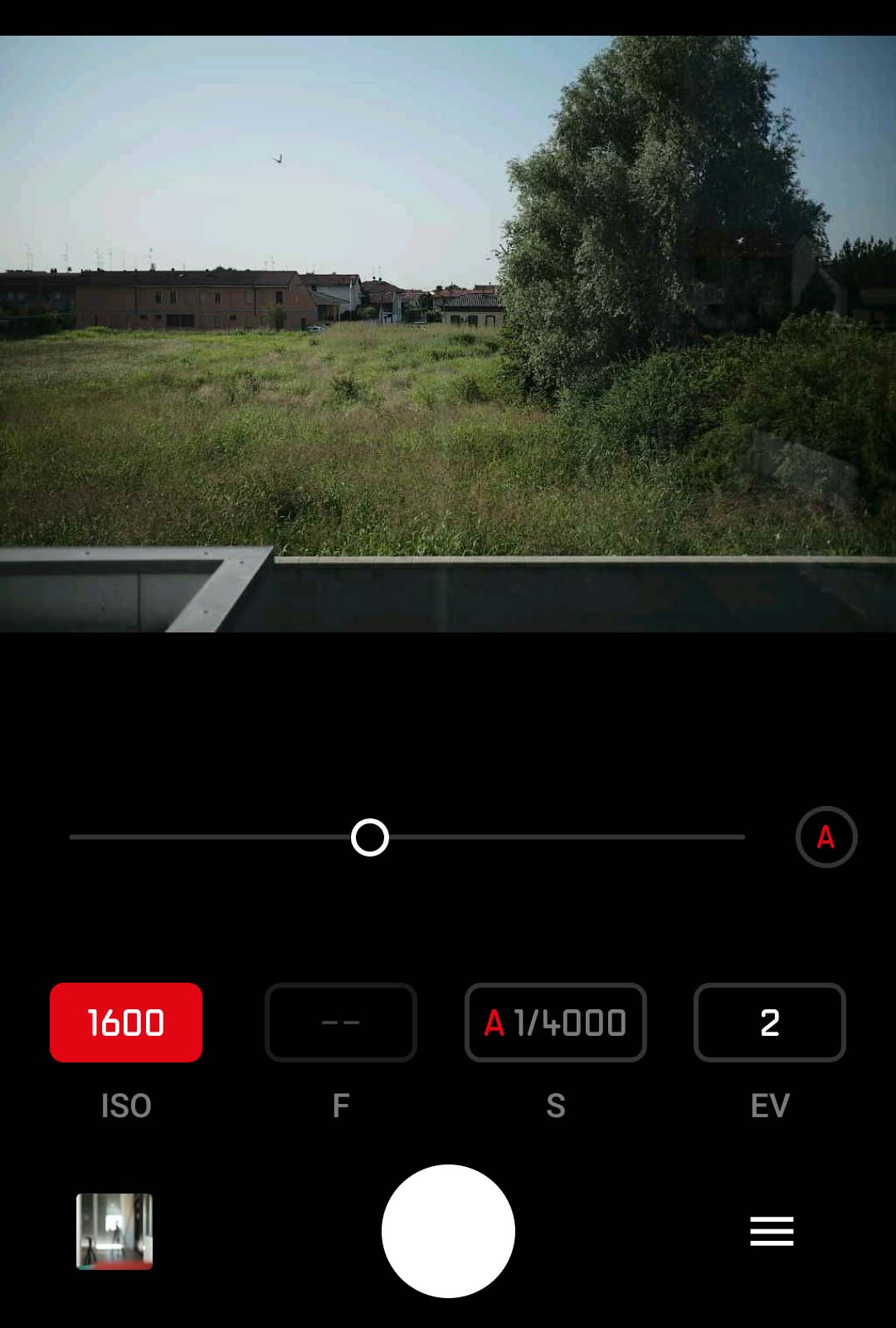Capture a photo with the shutter button

click(448, 1231)
